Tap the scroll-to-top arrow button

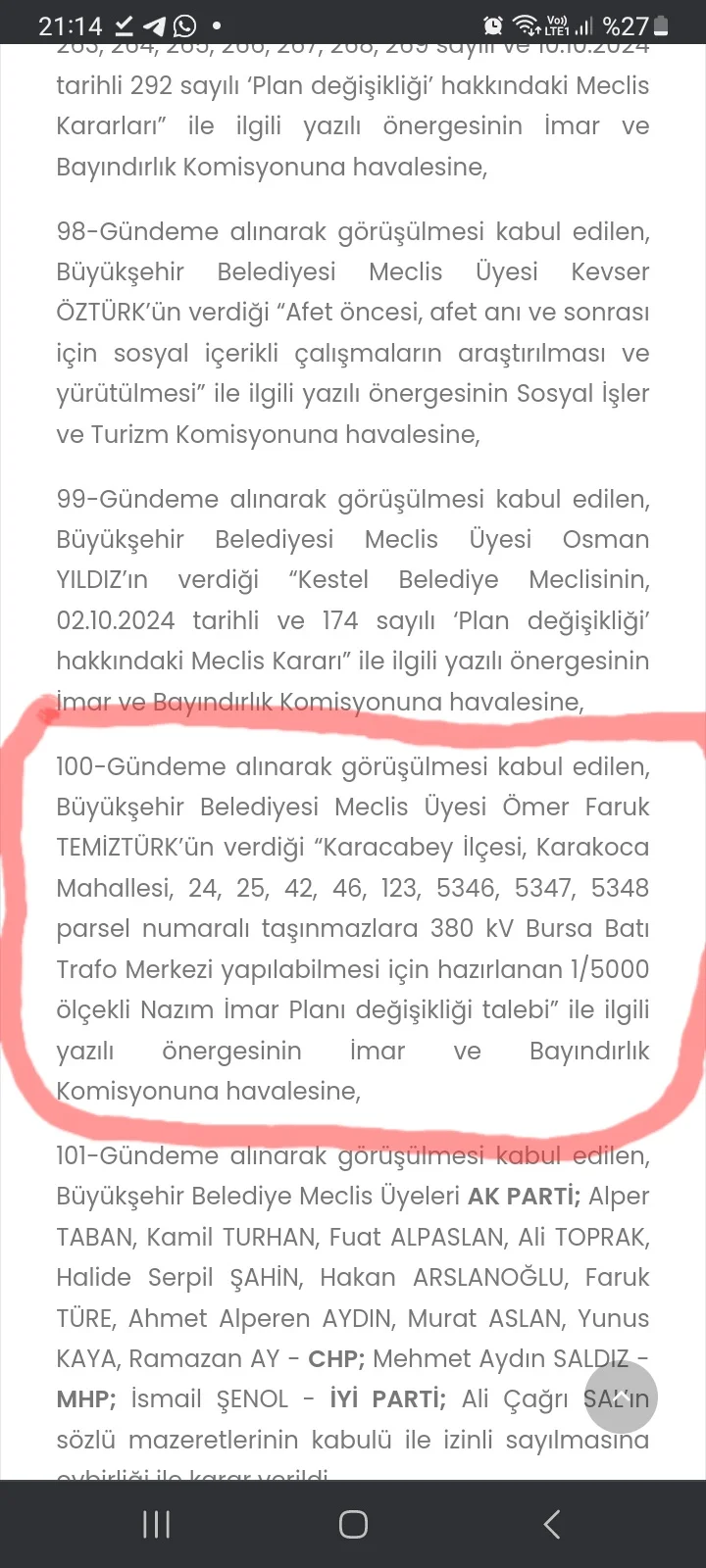[616, 1398]
